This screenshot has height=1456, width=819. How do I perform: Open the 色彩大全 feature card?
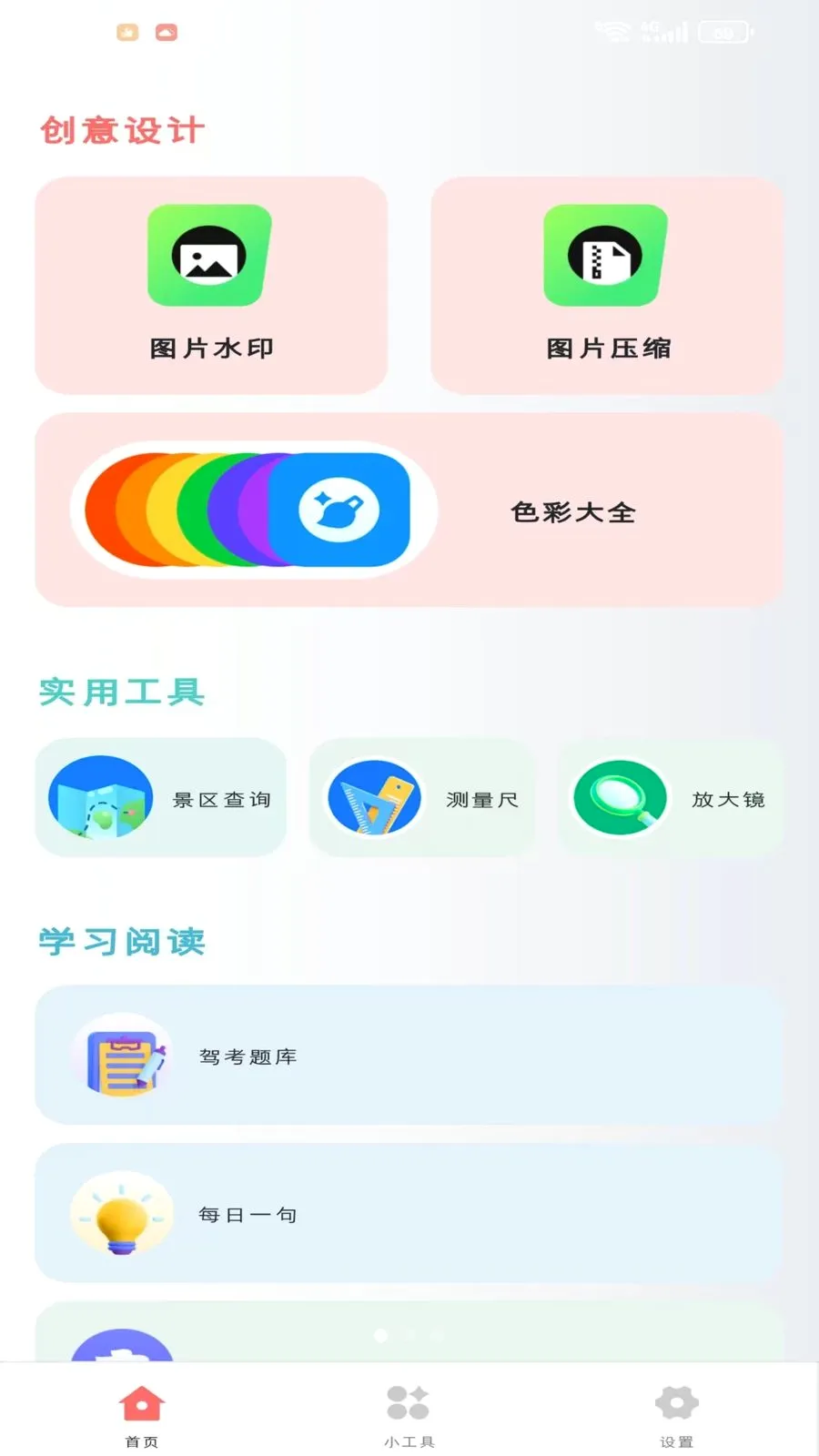point(409,509)
